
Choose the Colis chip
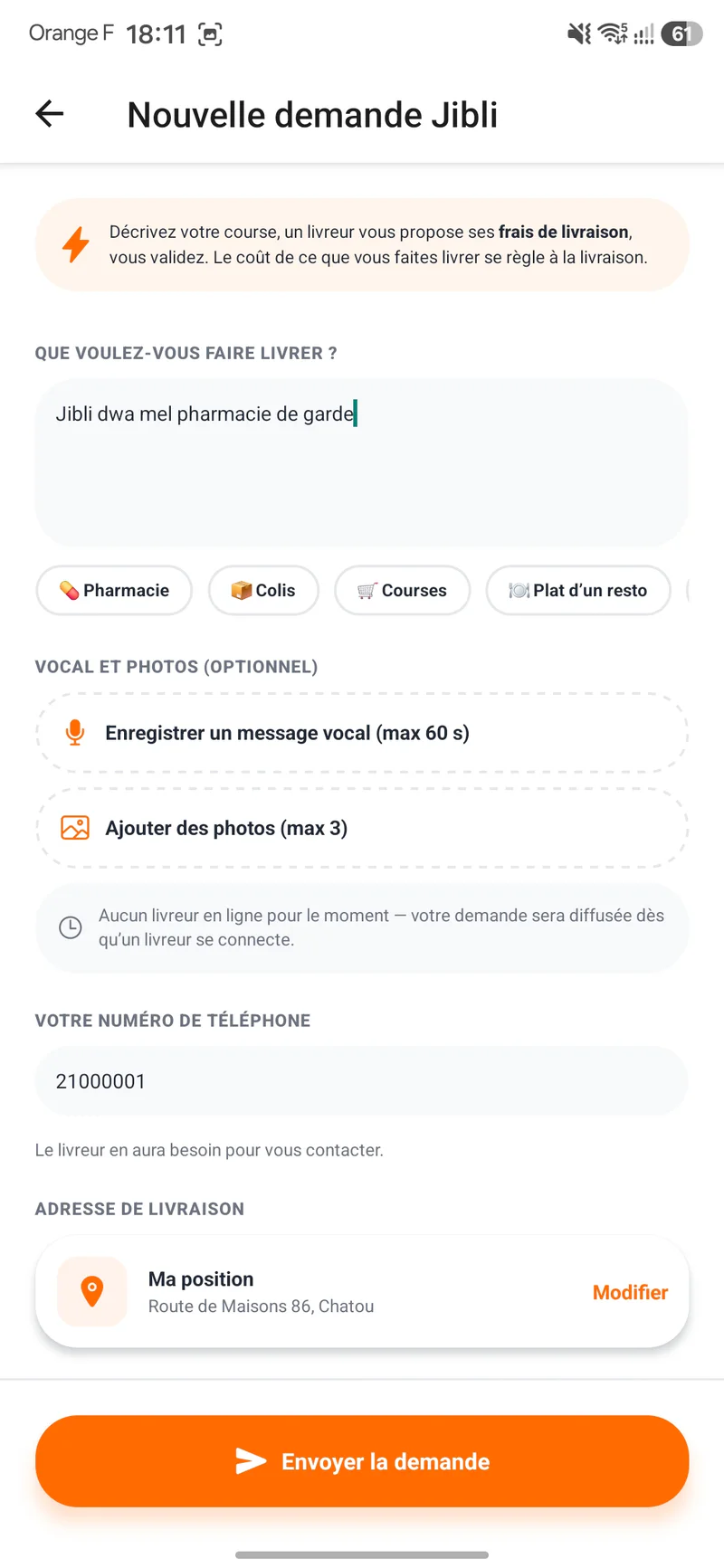[x=263, y=590]
